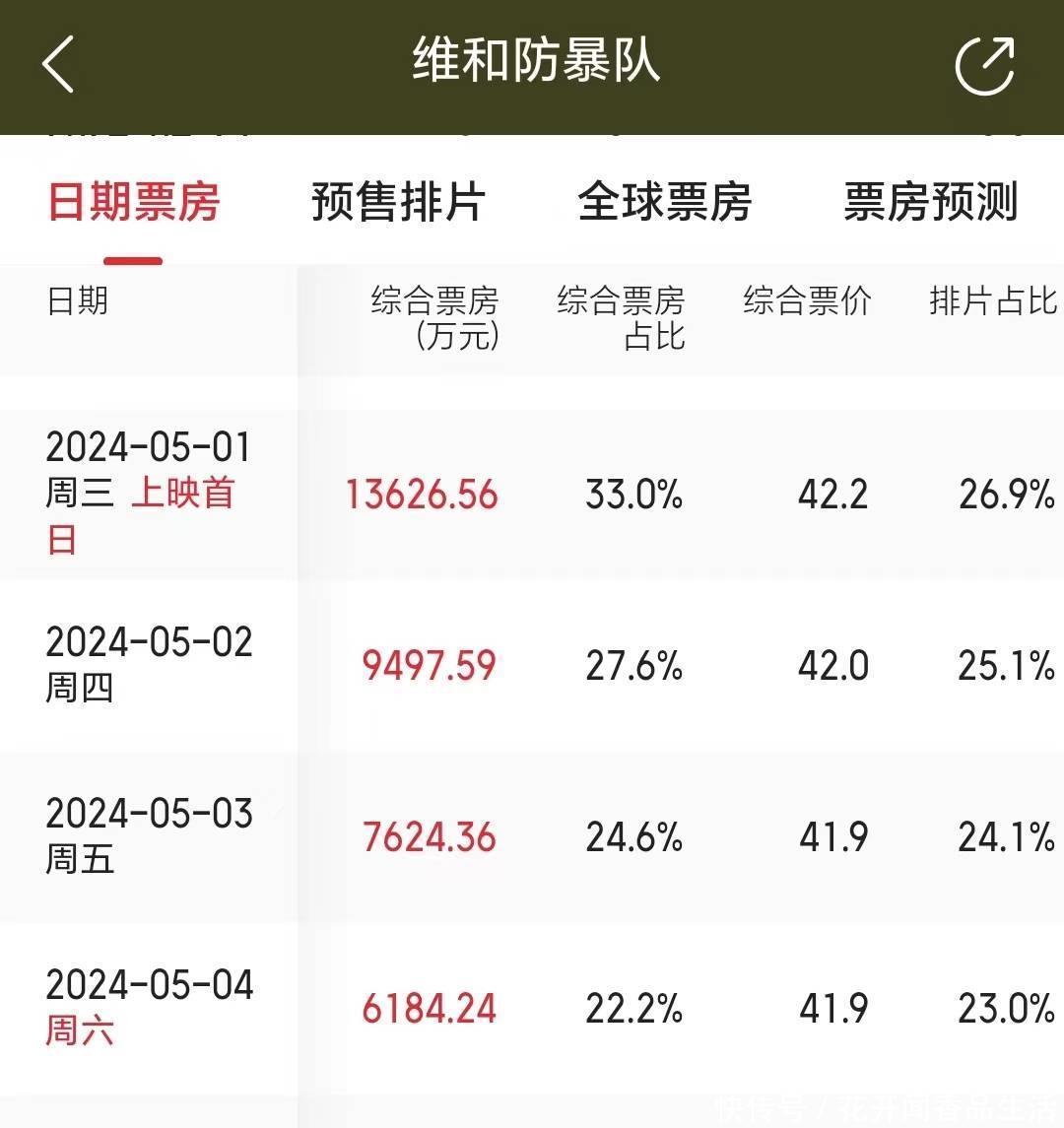Screen dimensions: 1064x1128
Task: Open the 全球票房 tab
Action: point(665,203)
